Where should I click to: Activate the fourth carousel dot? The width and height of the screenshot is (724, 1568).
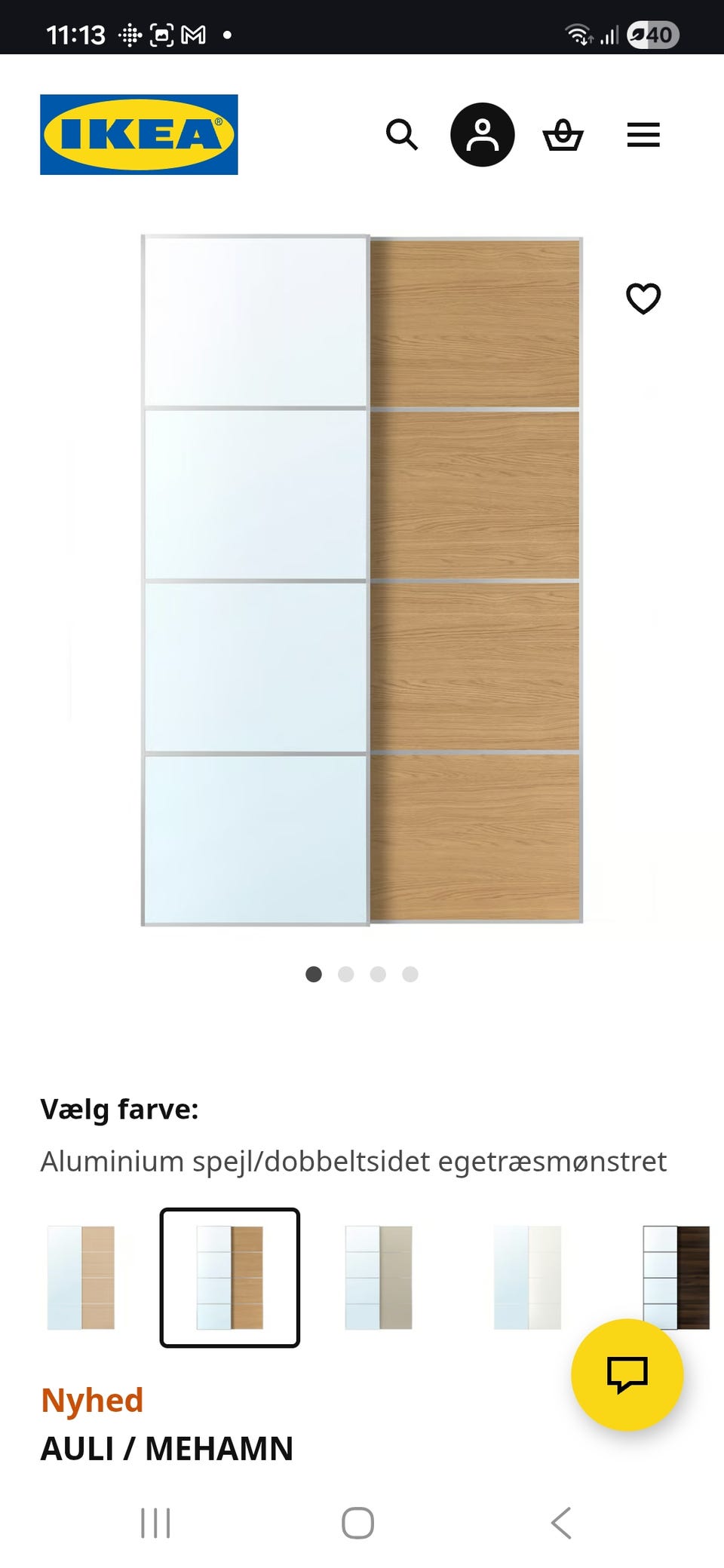click(410, 975)
